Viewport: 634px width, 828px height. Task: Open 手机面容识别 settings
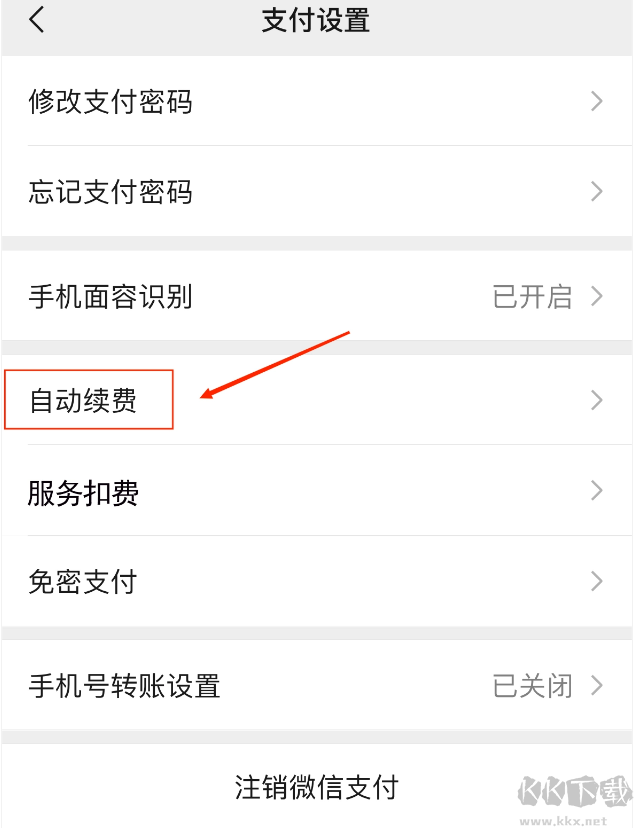coord(316,296)
